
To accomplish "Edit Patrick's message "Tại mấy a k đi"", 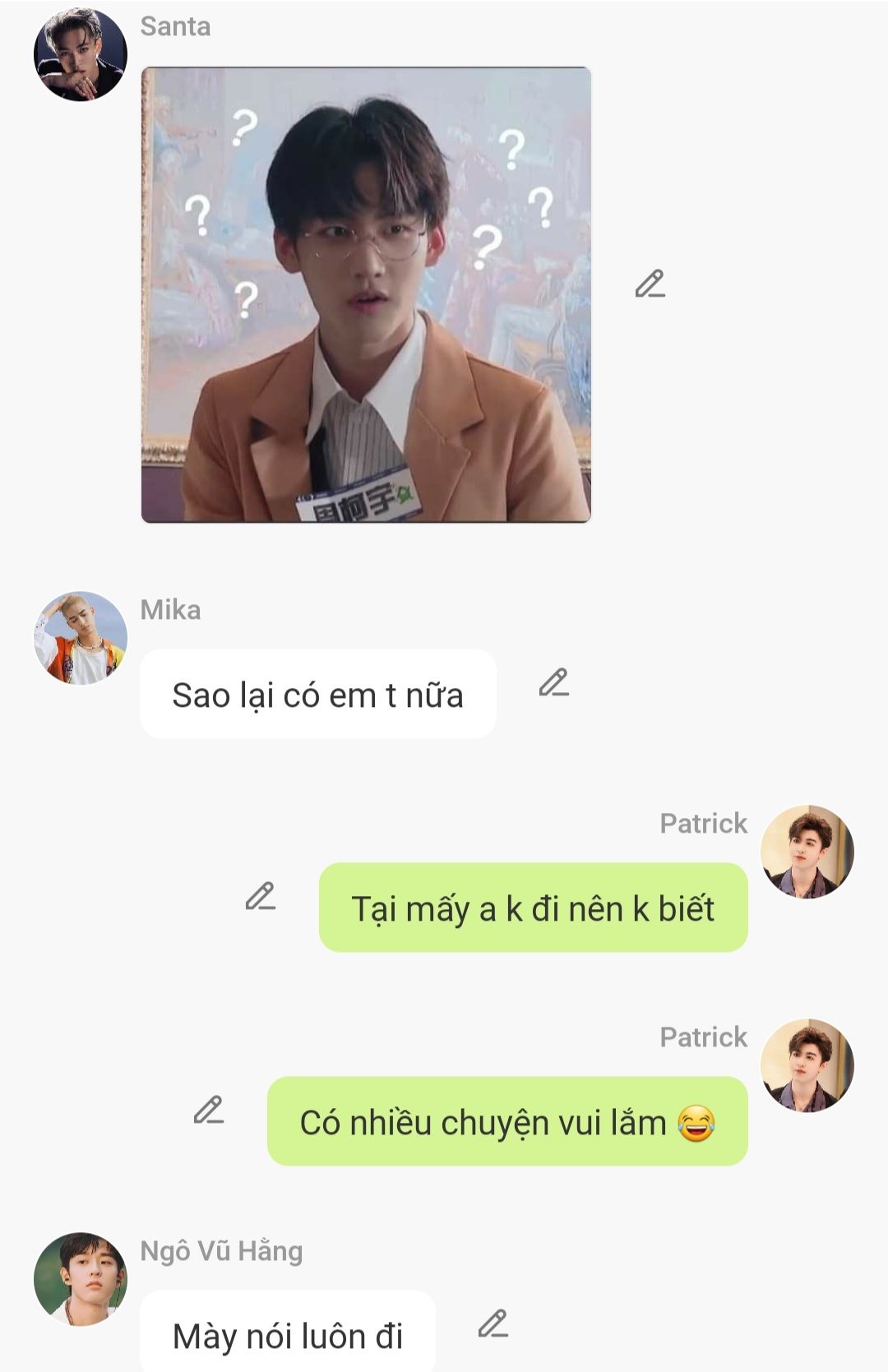I will point(261,897).
